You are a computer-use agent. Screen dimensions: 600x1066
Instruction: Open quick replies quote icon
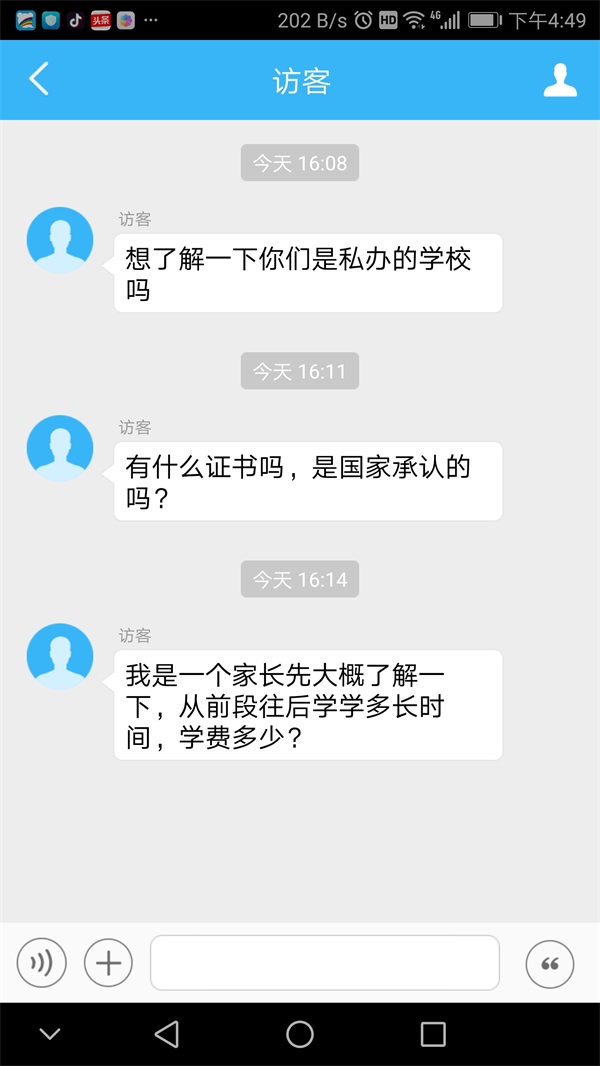click(550, 964)
